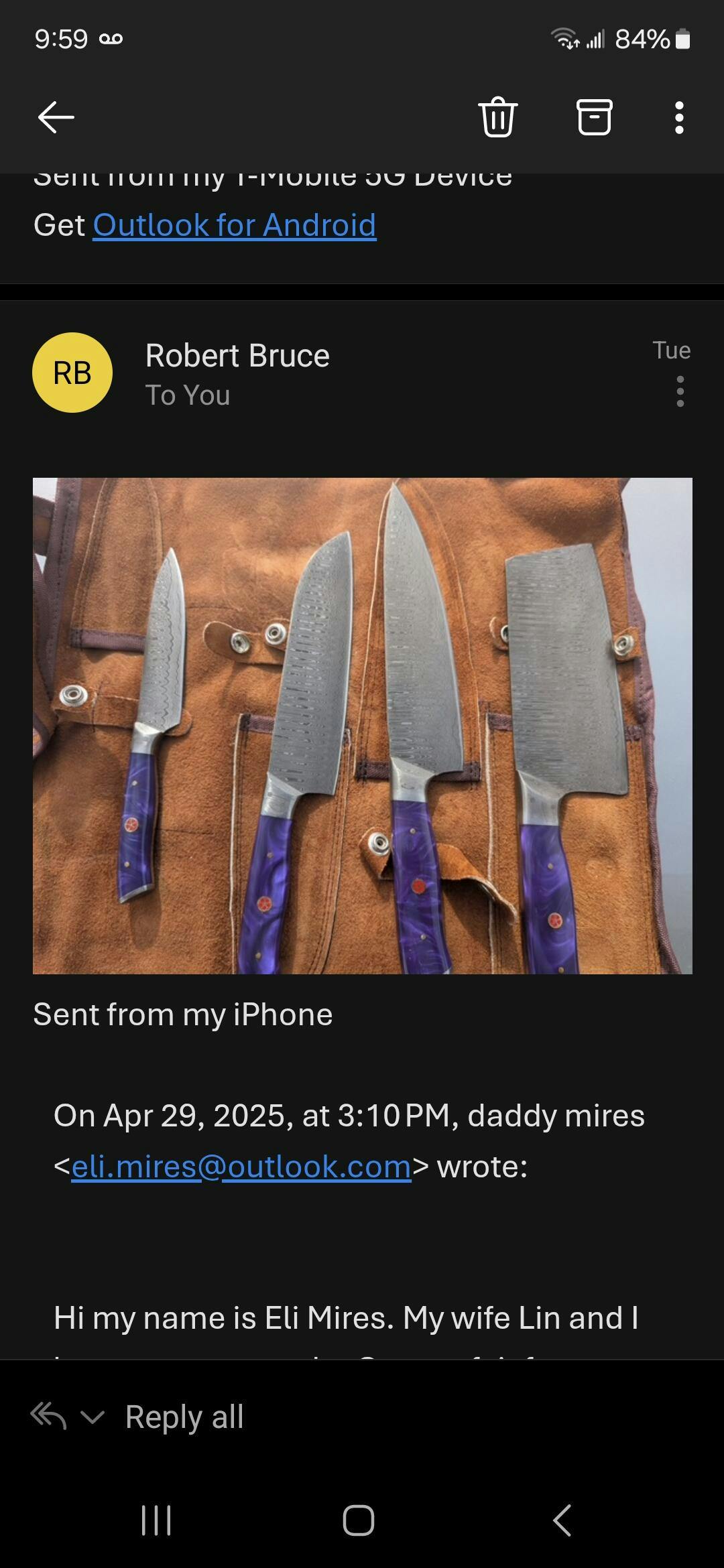Go to the system home screen
Image resolution: width=724 pixels, height=1568 pixels.
coord(359,1520)
